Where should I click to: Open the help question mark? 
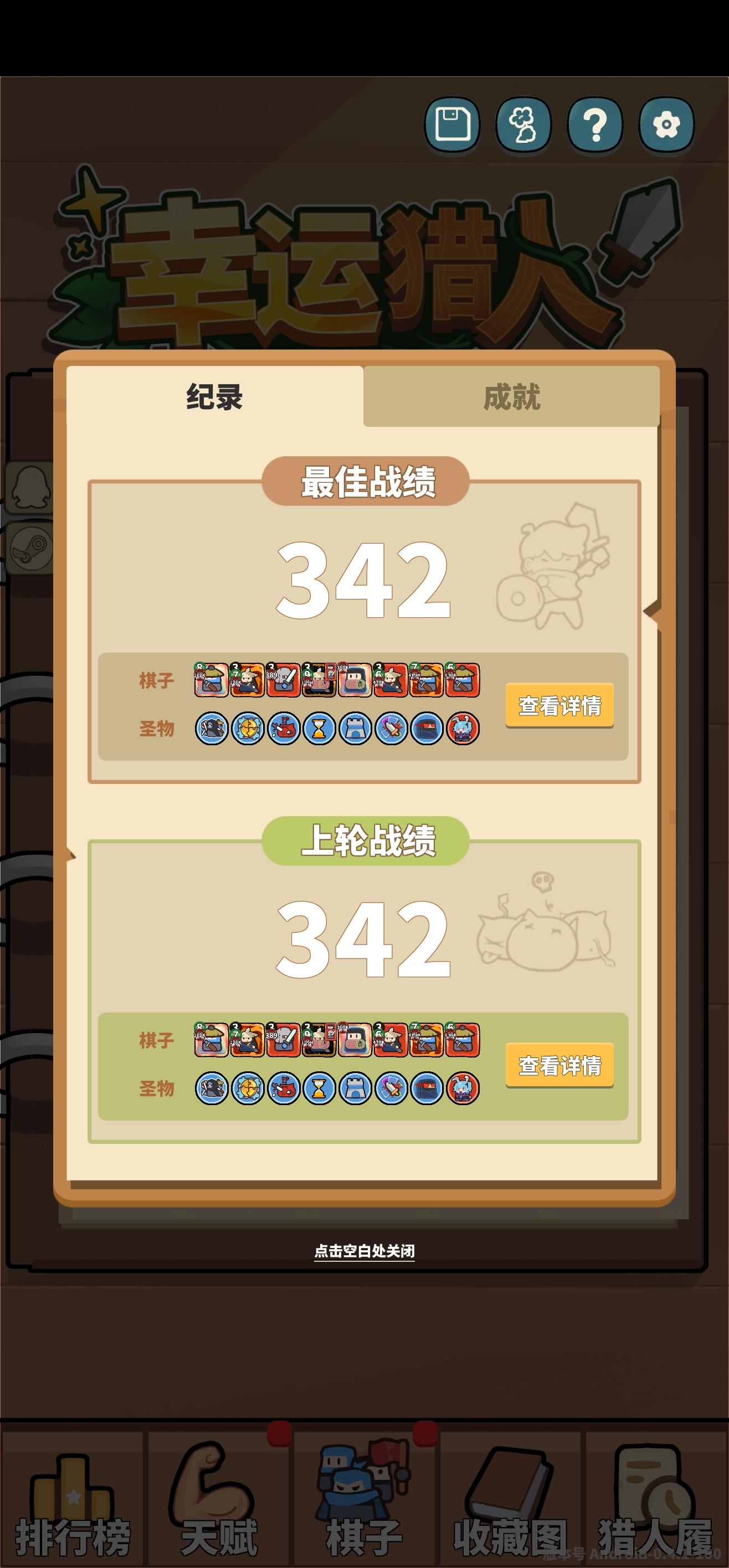[595, 123]
